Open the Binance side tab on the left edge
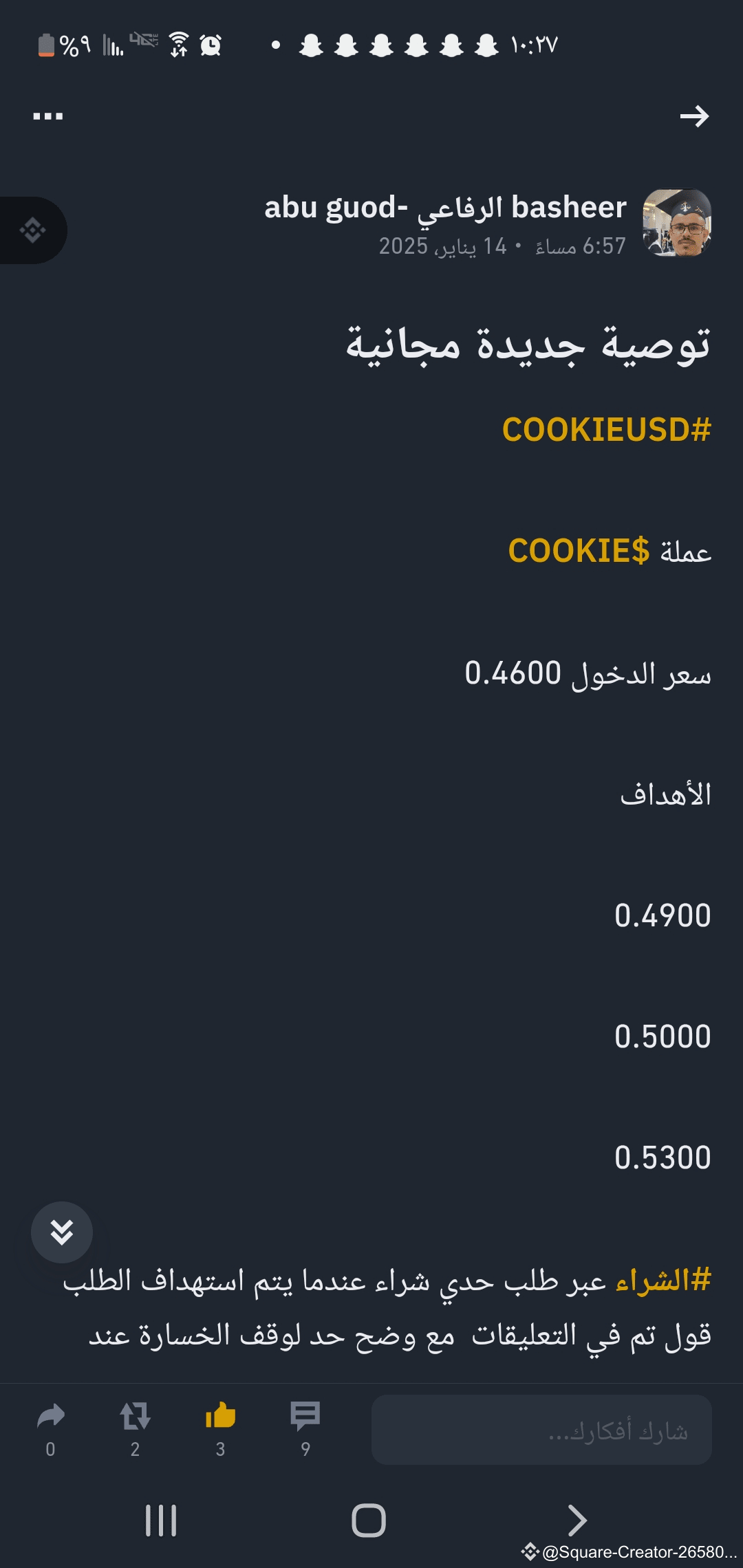Viewport: 743px width, 1568px height. point(33,230)
